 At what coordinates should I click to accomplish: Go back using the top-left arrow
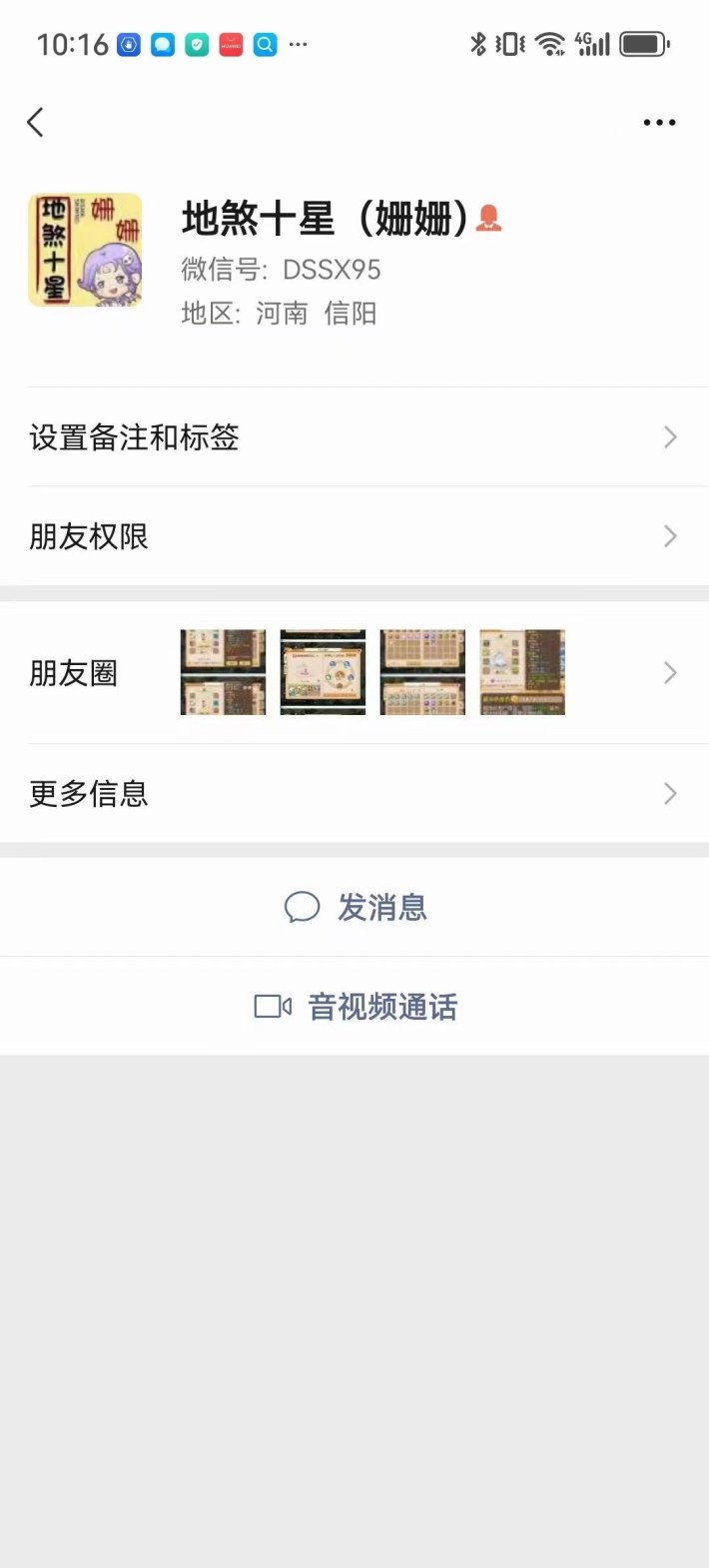tap(36, 123)
